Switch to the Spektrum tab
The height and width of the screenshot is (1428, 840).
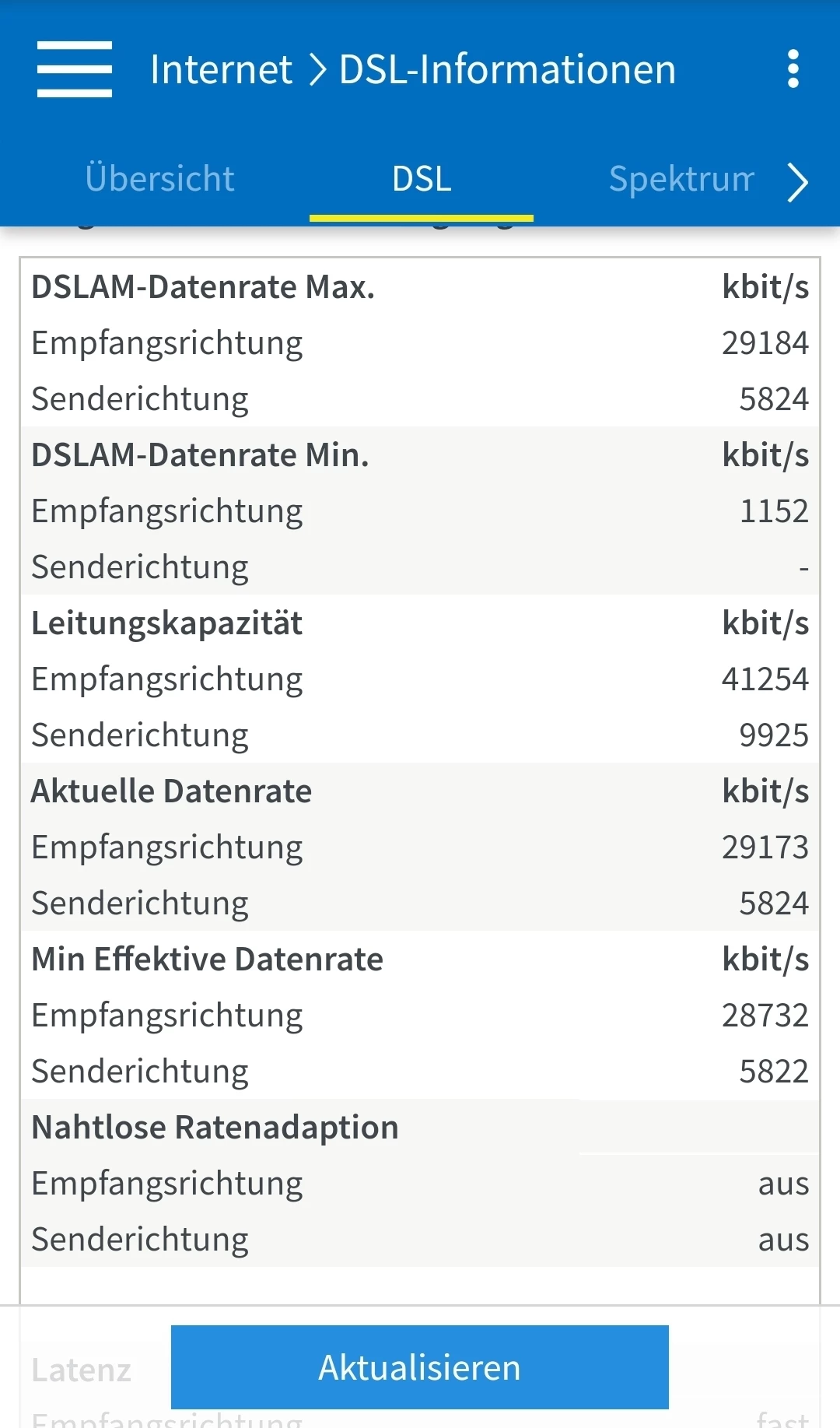pyautogui.click(x=681, y=179)
